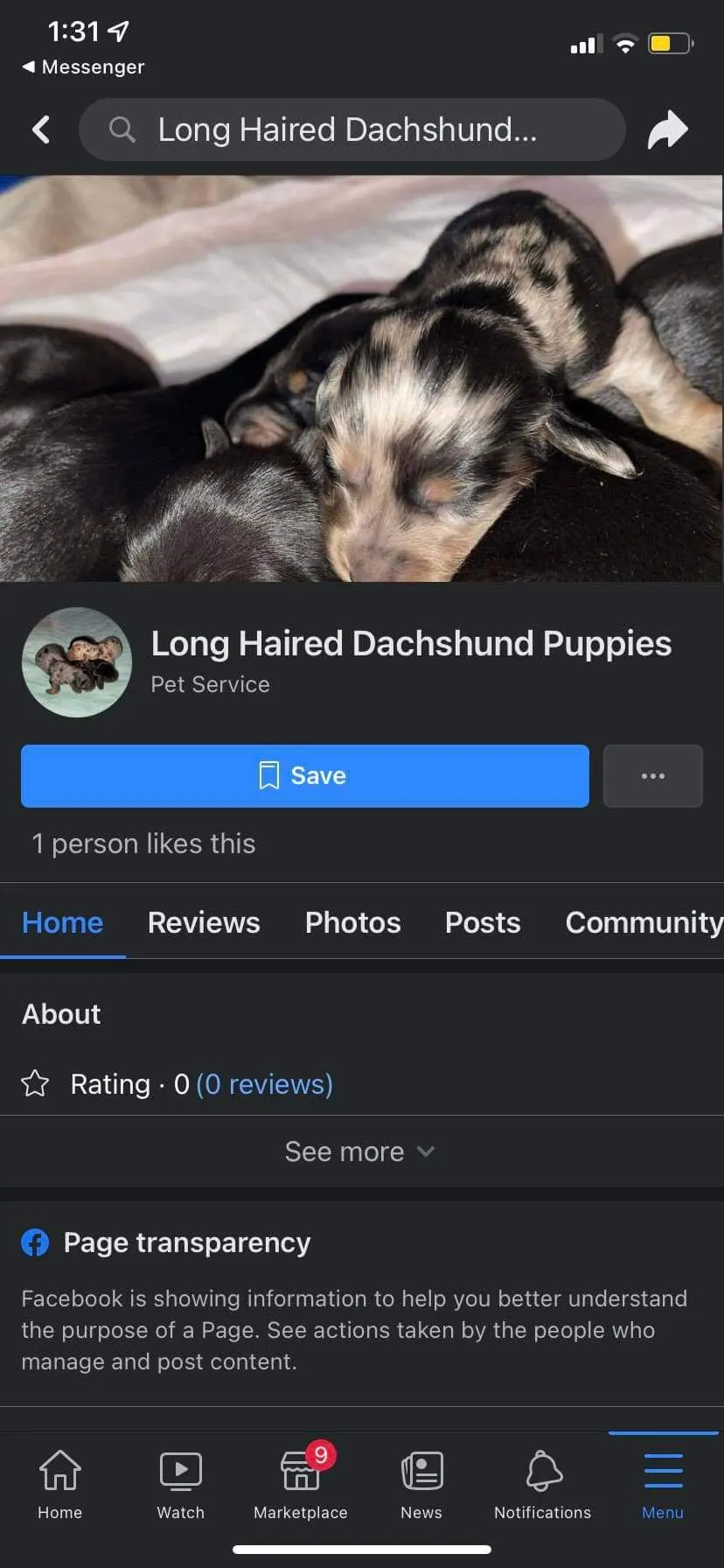The height and width of the screenshot is (1568, 724).
Task: Open Marketplace with 9 notifications
Action: pyautogui.click(x=301, y=1484)
